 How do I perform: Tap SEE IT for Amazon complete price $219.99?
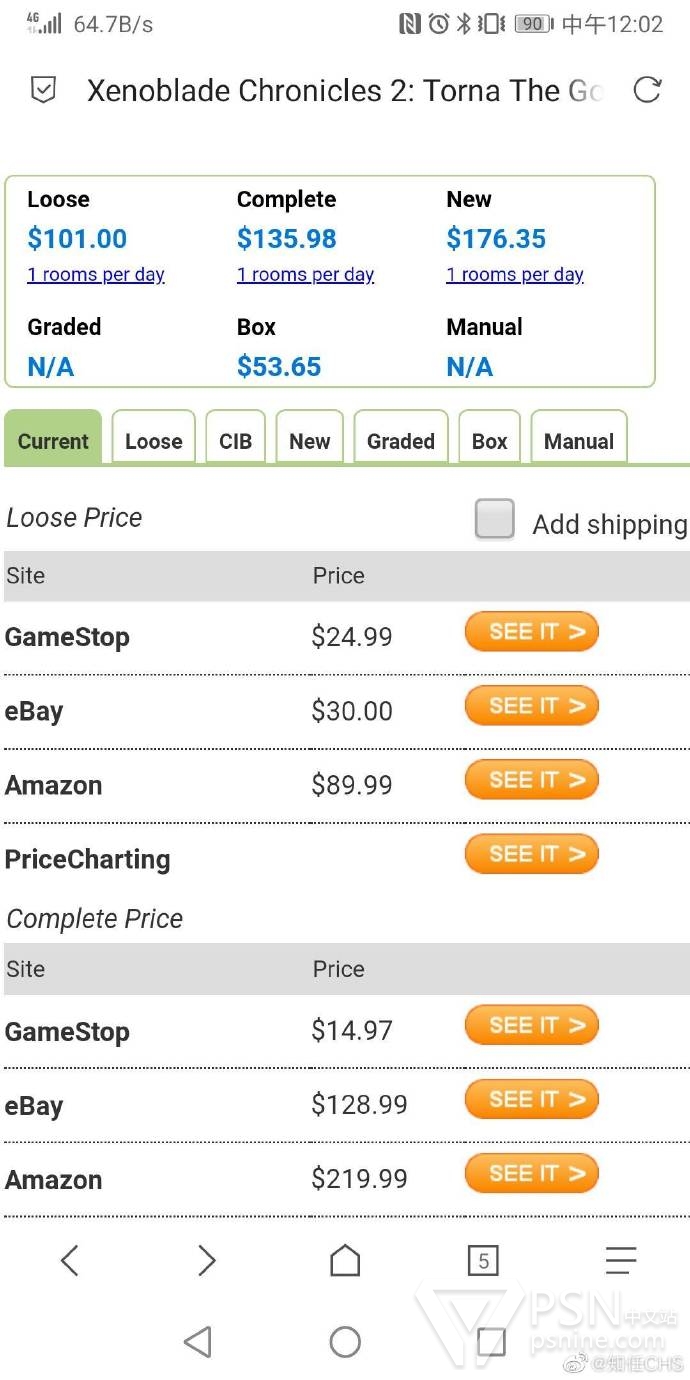531,1173
